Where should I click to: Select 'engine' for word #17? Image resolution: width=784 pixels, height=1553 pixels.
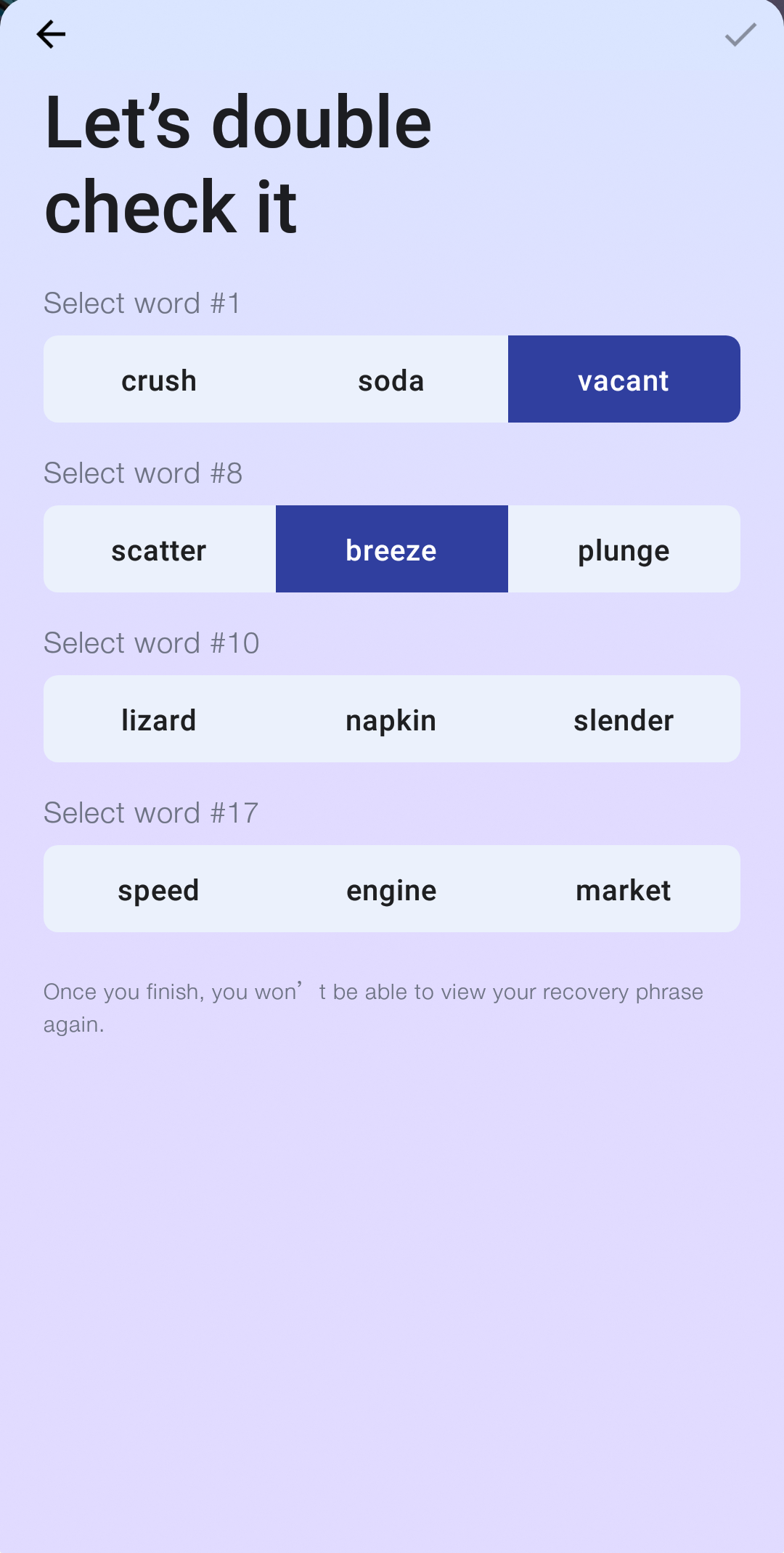392,889
